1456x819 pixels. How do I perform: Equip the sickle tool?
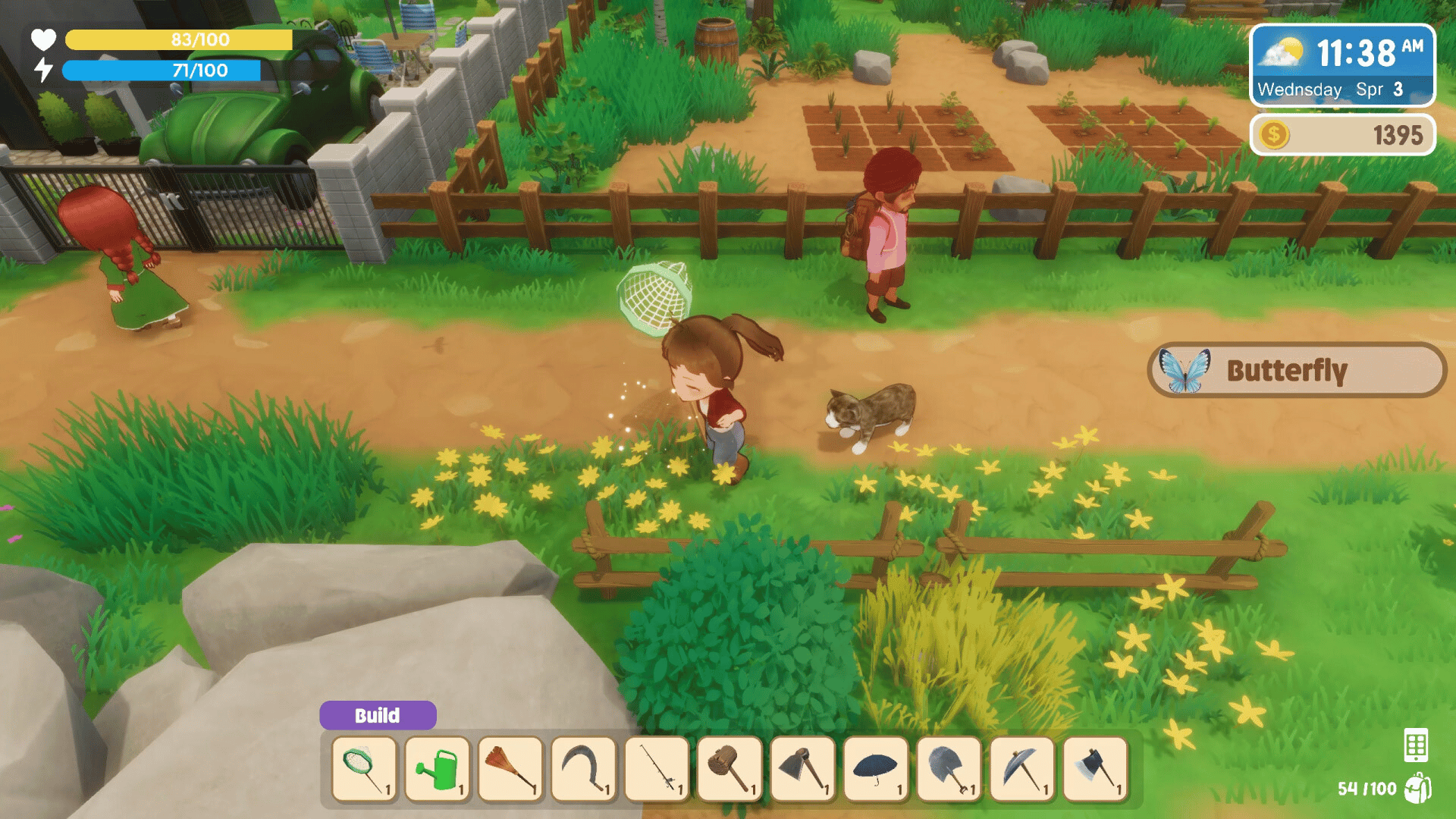point(583,769)
